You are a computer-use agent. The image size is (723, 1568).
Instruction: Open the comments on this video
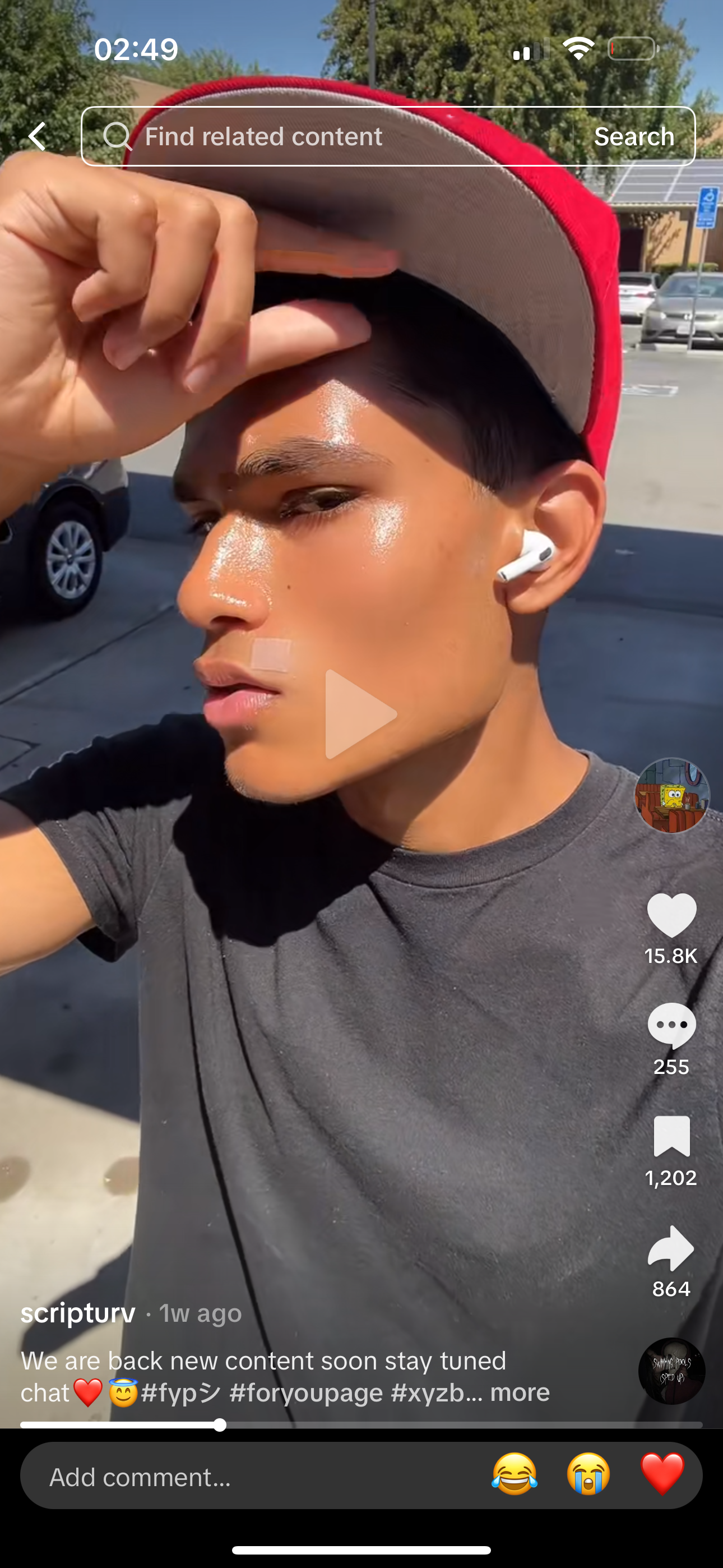(x=671, y=1026)
